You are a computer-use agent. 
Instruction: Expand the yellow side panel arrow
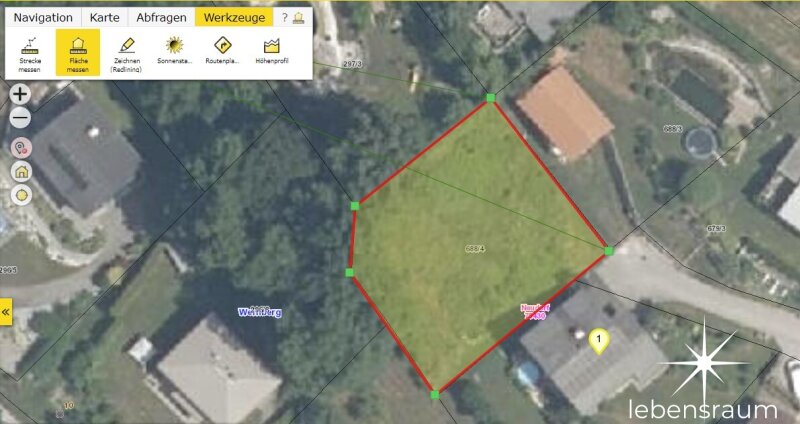coord(6,312)
